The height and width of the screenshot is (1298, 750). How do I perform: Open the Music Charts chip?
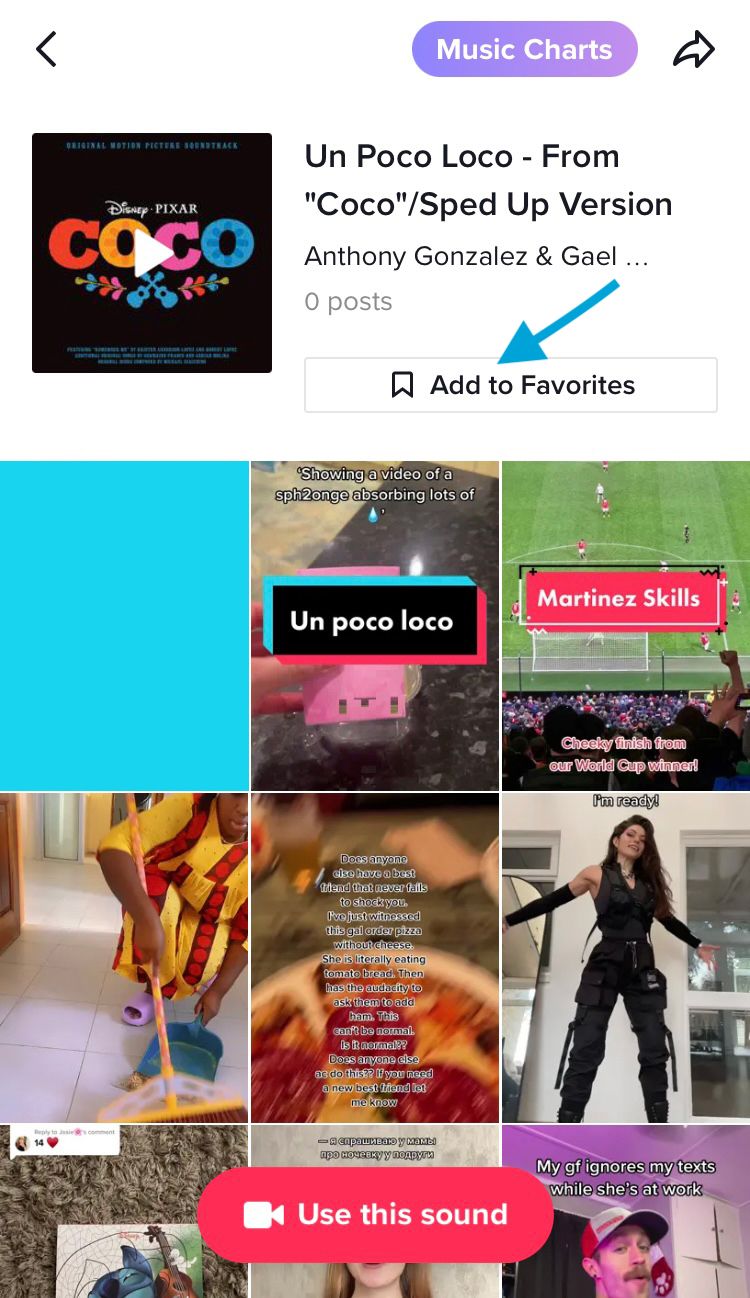point(524,49)
